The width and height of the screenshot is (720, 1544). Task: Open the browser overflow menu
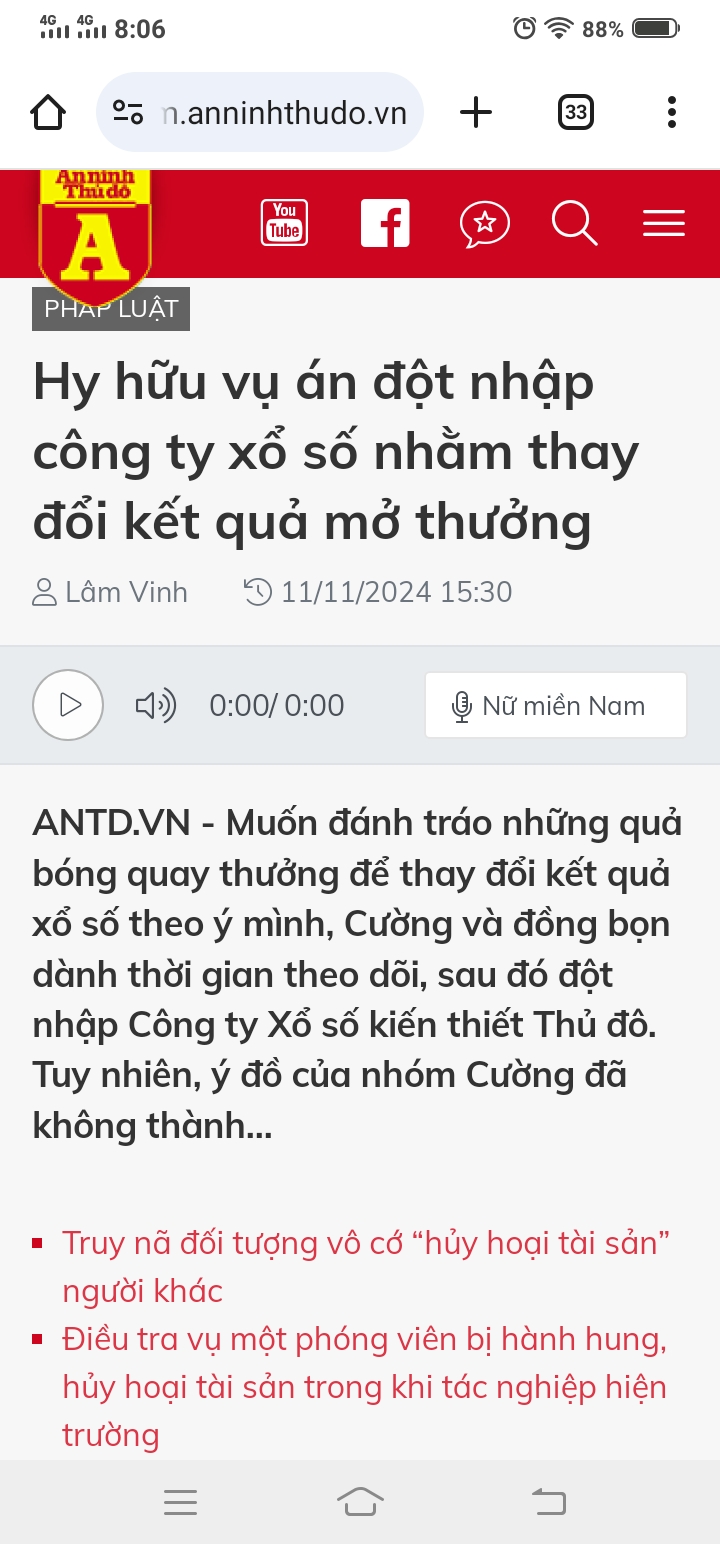tap(671, 112)
